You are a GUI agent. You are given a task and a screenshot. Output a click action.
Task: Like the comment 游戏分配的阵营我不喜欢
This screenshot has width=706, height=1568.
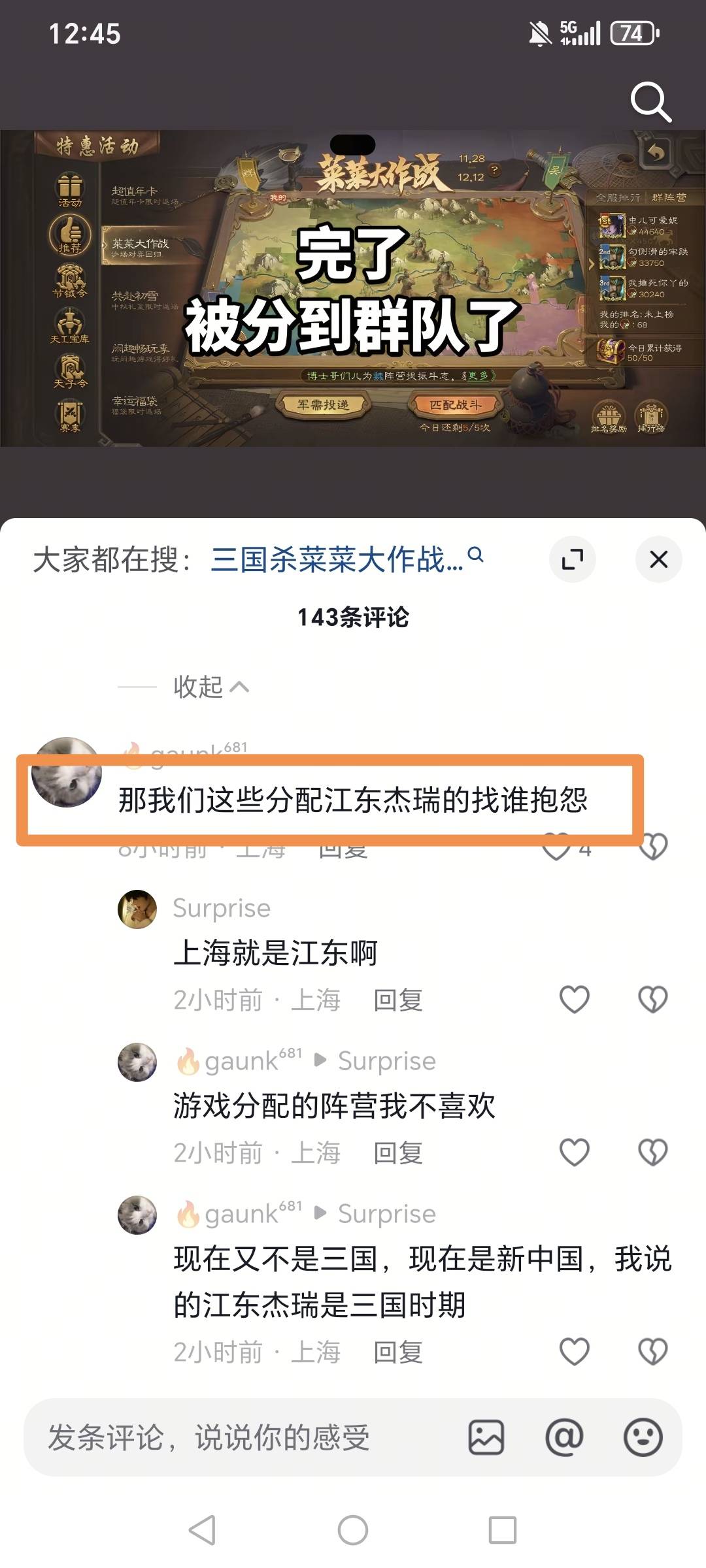[574, 1152]
